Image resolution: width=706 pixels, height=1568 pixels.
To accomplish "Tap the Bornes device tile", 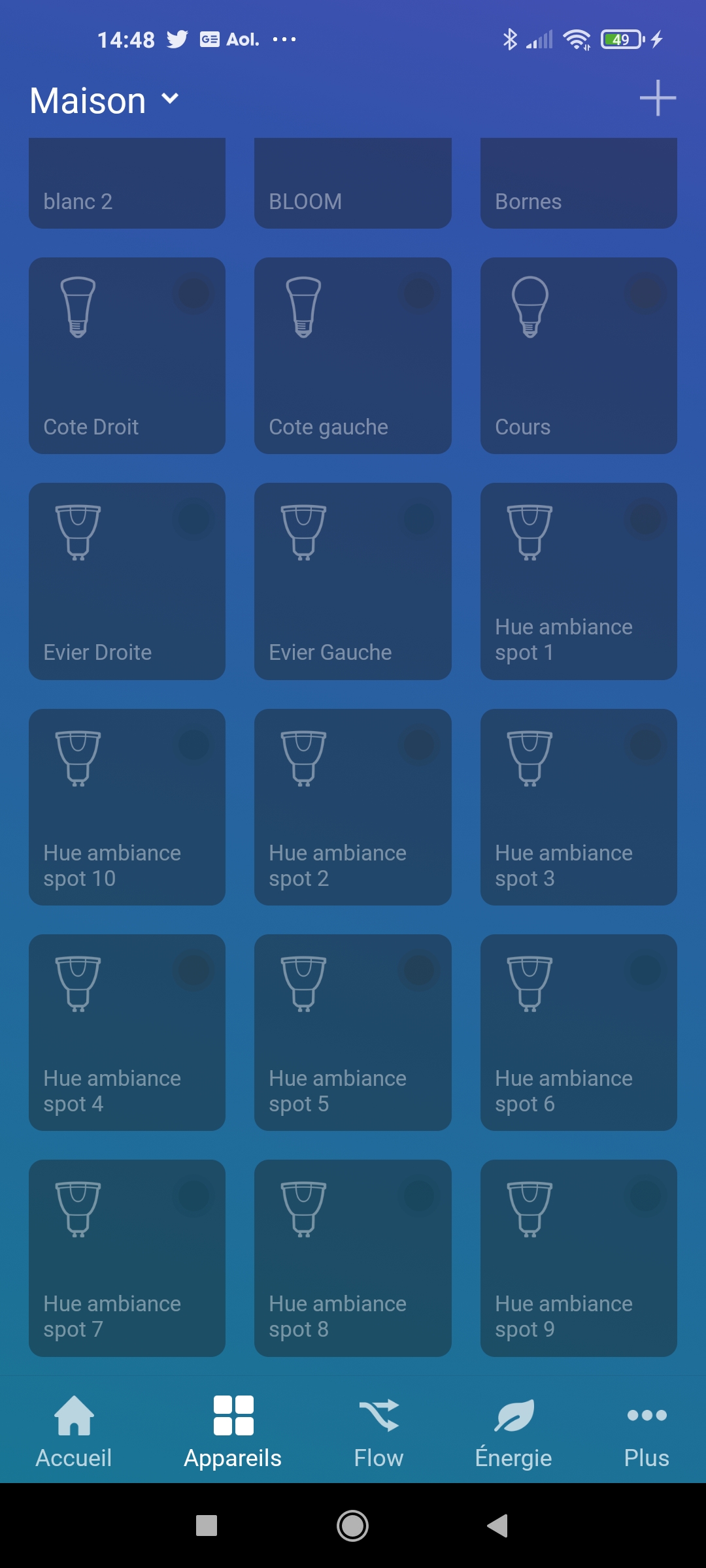I will (579, 183).
